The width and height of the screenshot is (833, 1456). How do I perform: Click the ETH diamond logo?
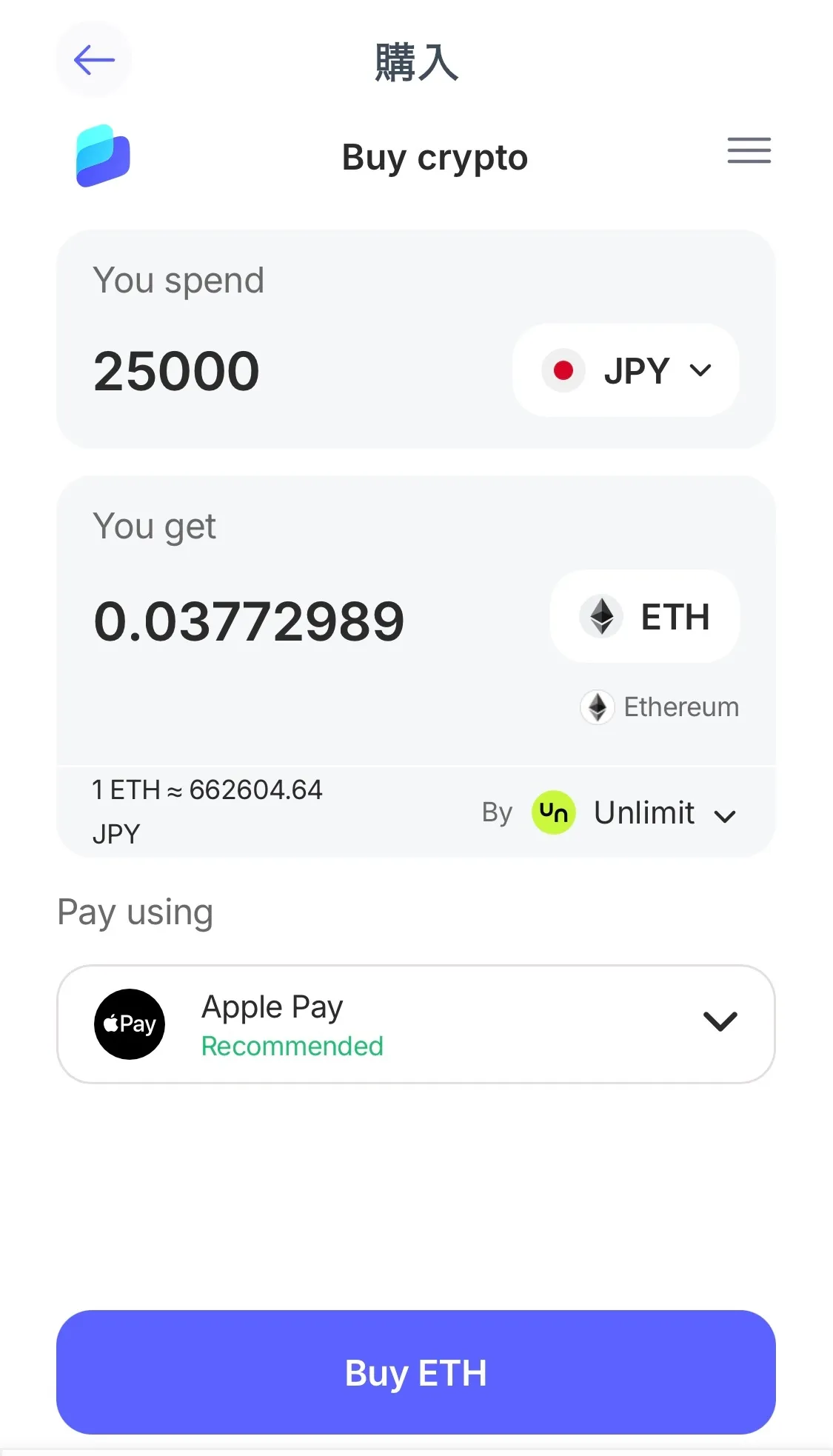(x=601, y=617)
